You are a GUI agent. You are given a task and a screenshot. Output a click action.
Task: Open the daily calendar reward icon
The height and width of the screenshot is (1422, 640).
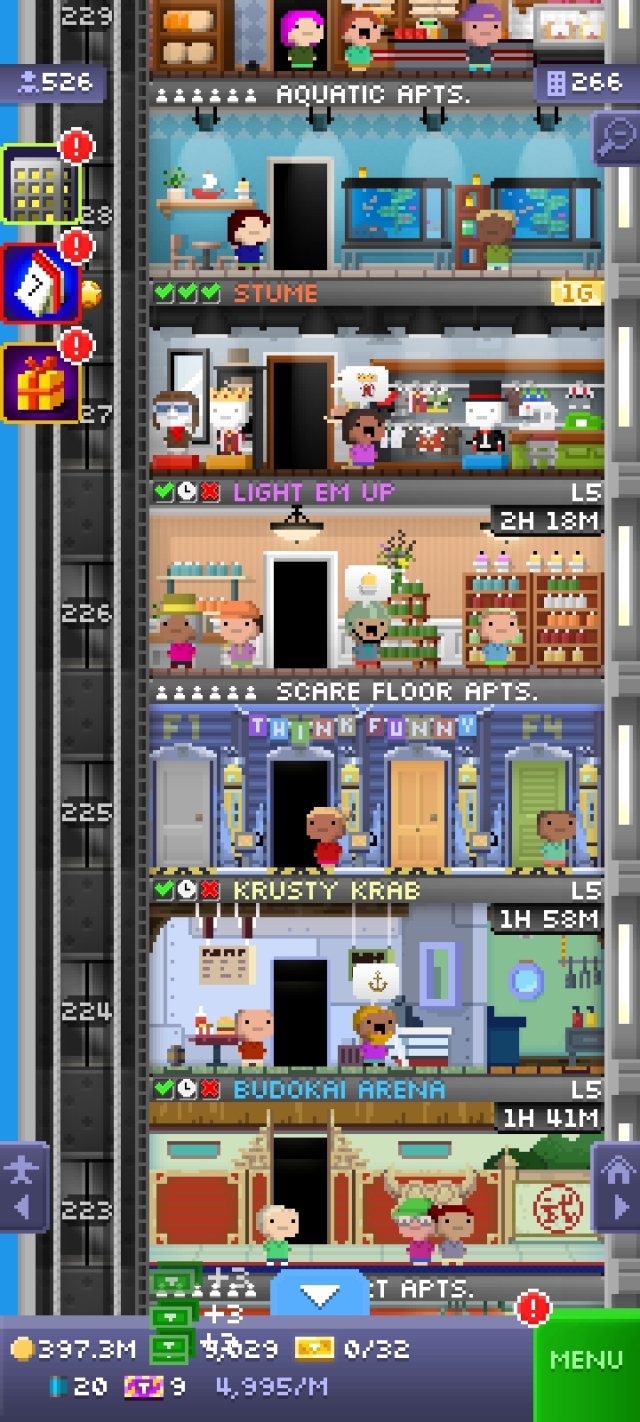click(x=40, y=284)
